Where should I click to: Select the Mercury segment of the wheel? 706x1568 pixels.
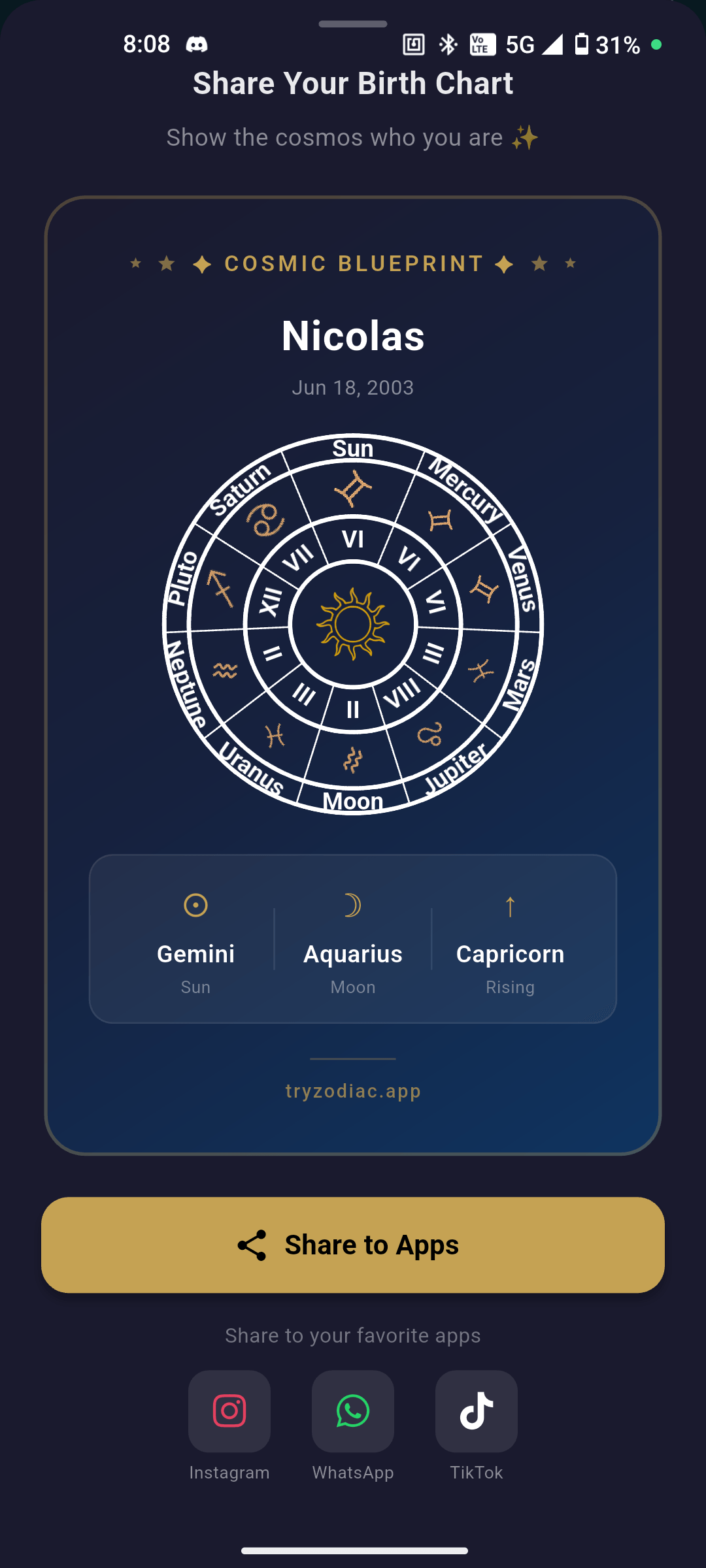(x=462, y=490)
